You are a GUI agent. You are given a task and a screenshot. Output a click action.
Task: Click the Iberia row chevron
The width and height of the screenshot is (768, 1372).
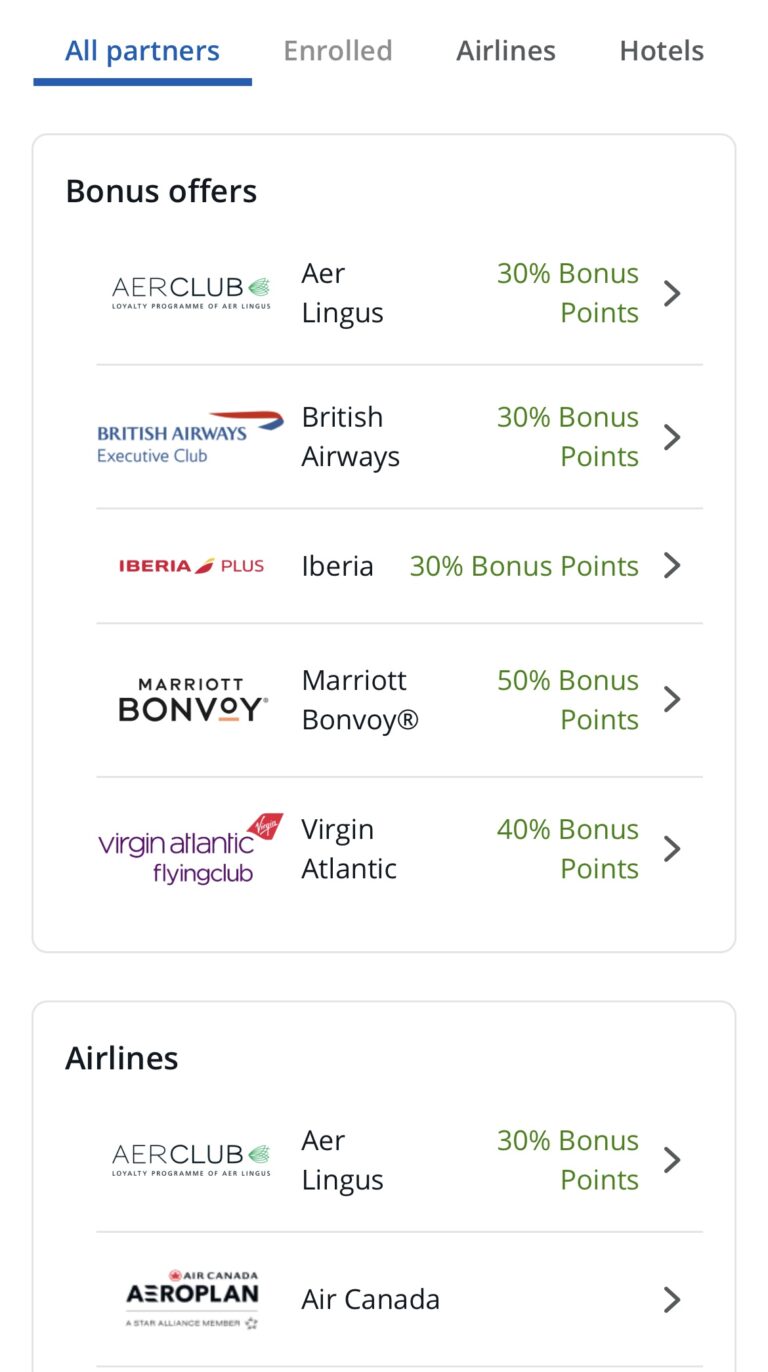(672, 565)
